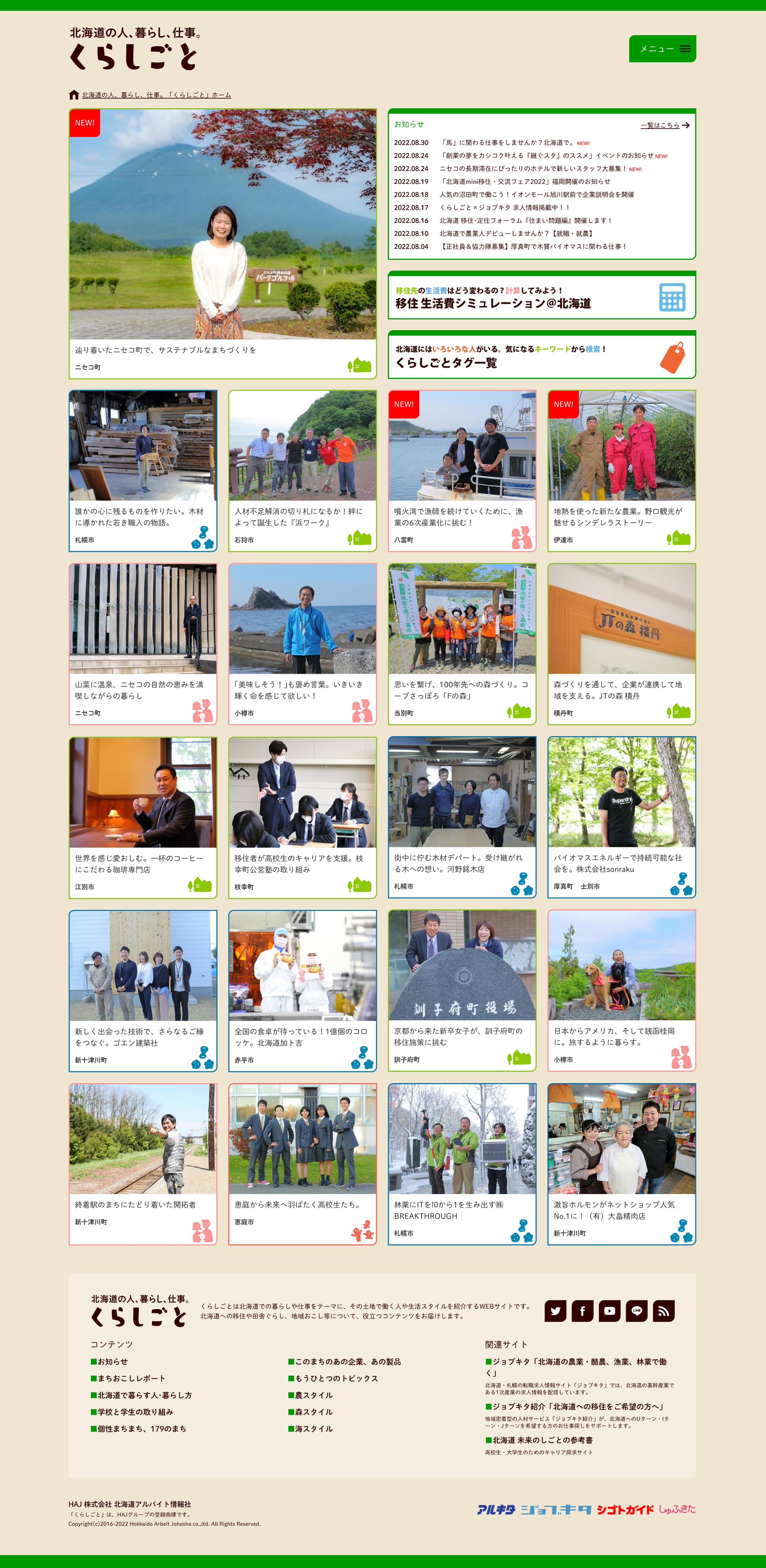
Task: Open the RSS feed icon
Action: [664, 1310]
